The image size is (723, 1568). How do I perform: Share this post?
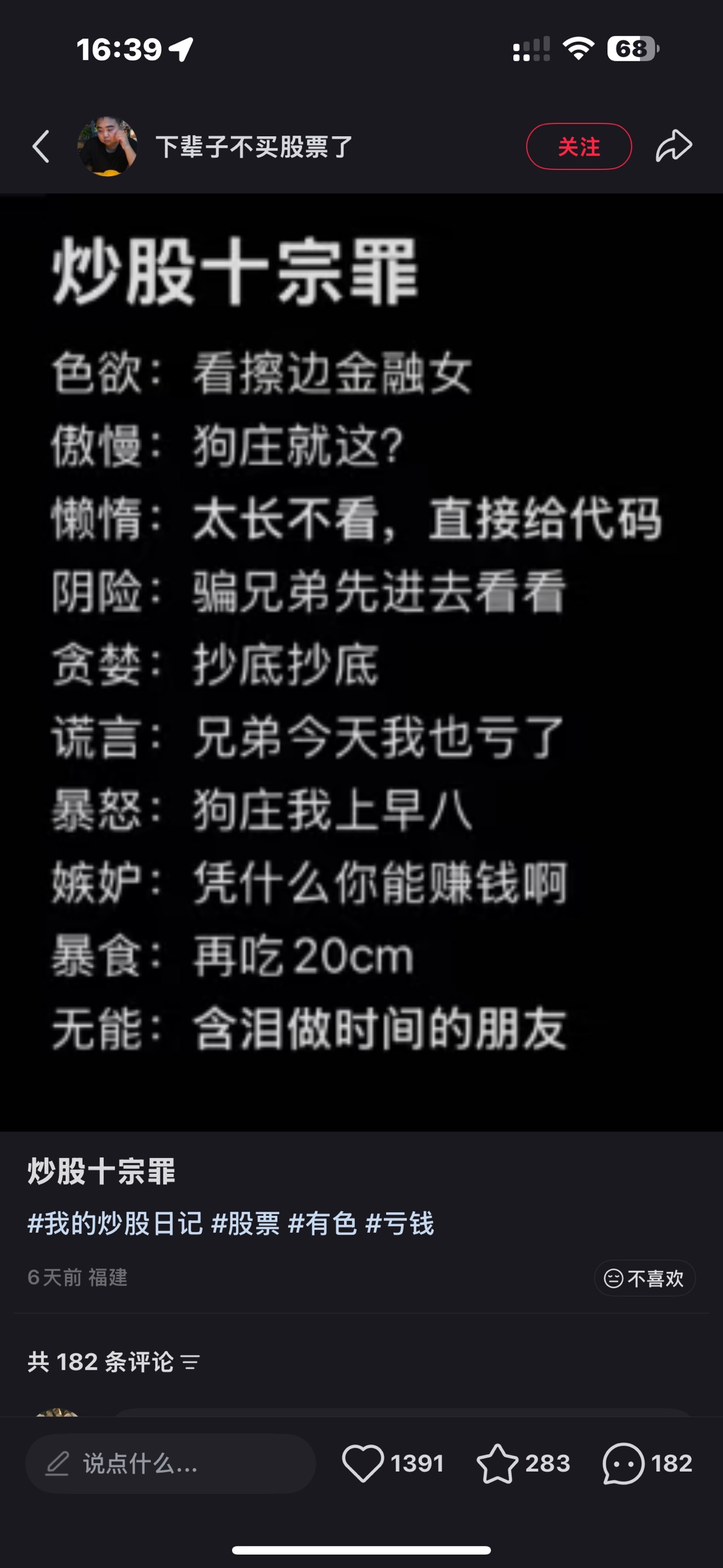click(x=674, y=146)
